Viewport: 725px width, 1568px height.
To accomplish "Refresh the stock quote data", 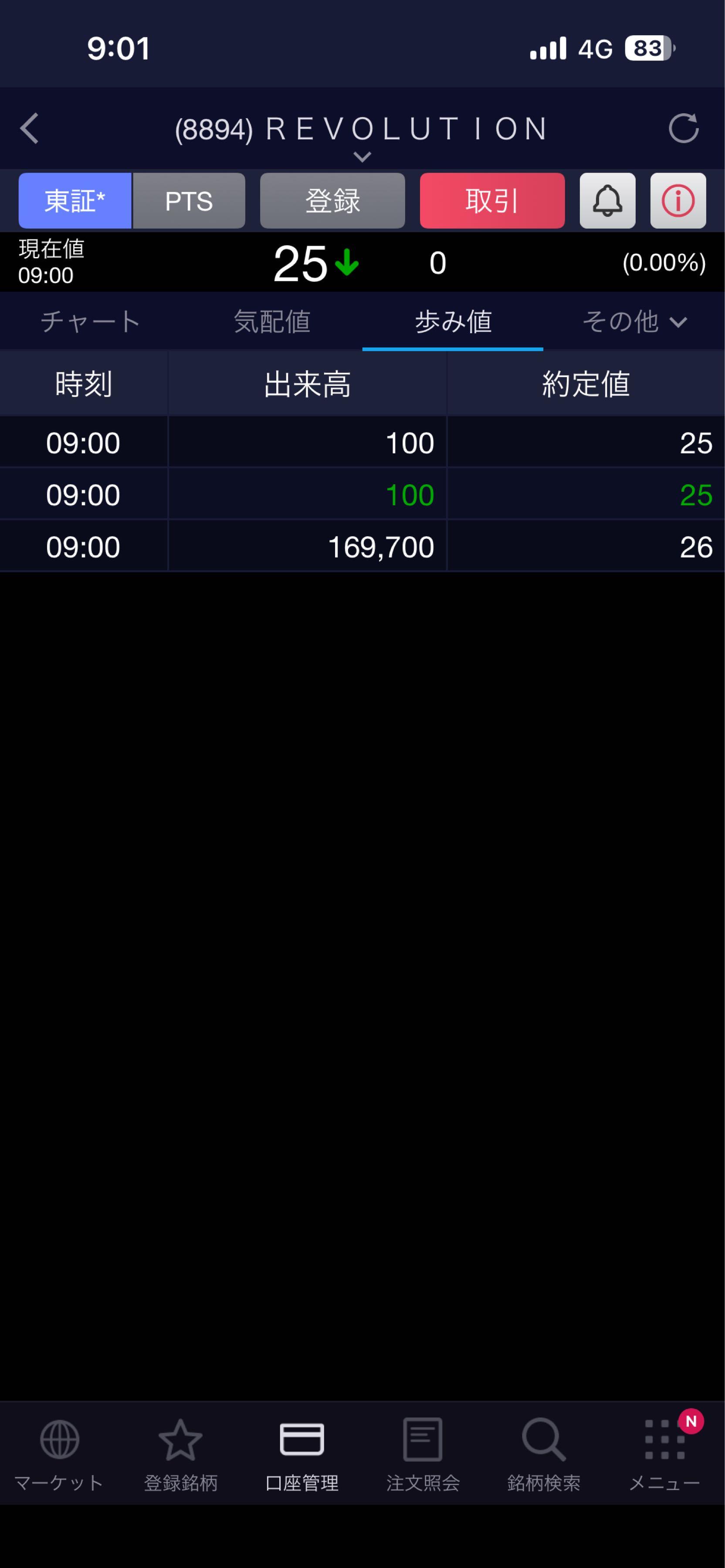I will point(683,128).
